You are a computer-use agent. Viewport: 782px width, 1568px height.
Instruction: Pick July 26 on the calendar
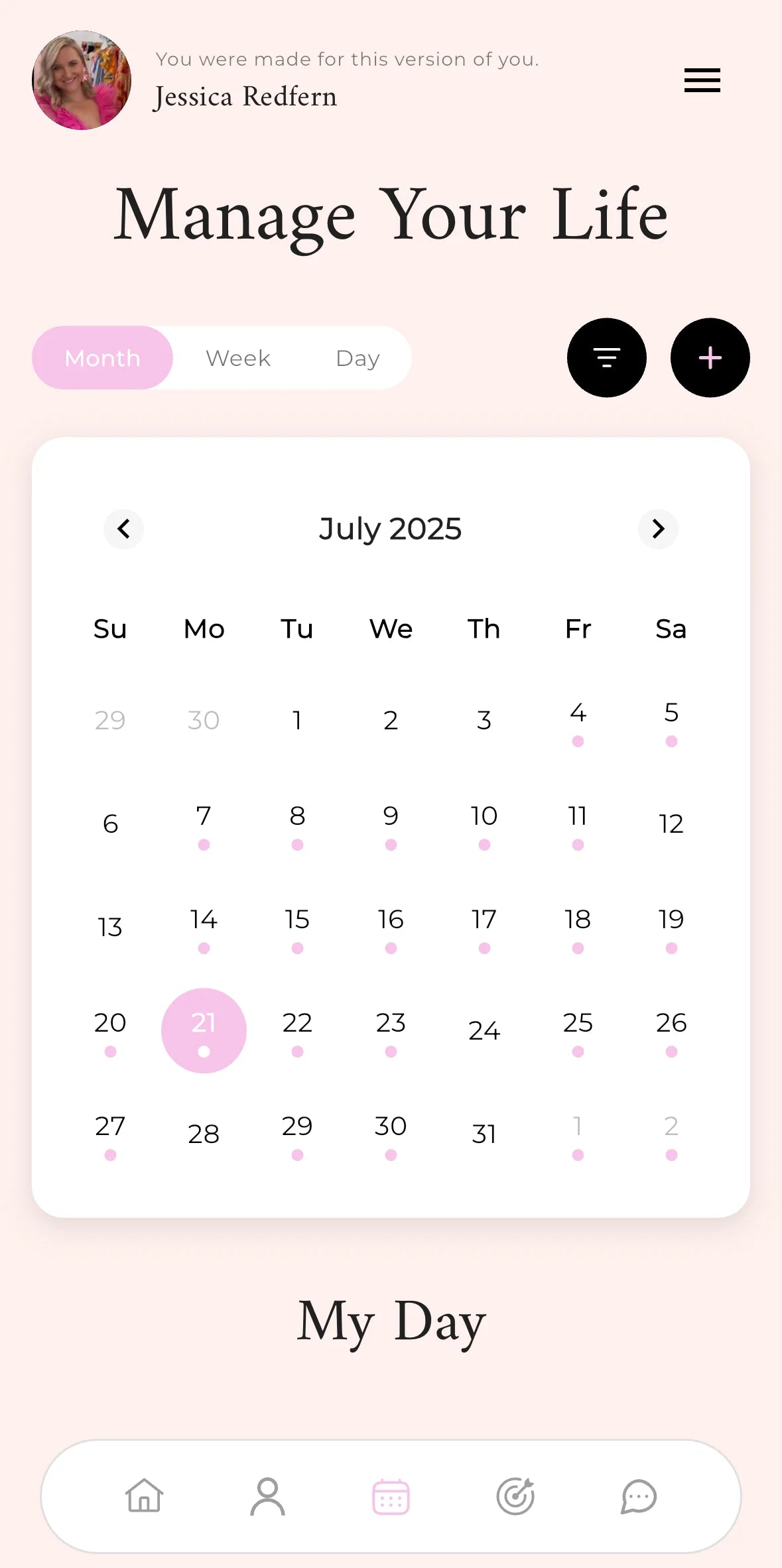[671, 1030]
